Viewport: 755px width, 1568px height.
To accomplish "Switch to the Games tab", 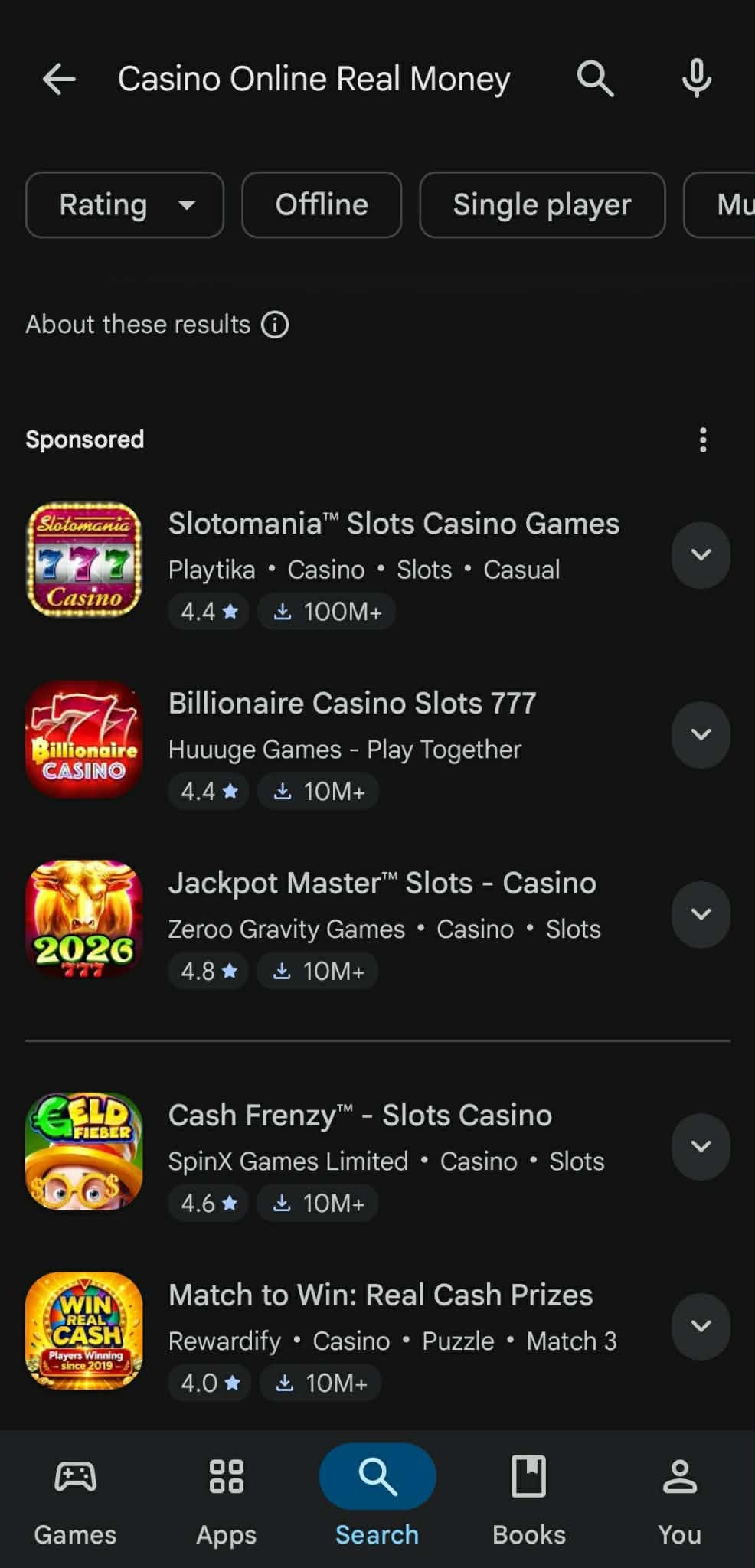I will (x=75, y=1501).
